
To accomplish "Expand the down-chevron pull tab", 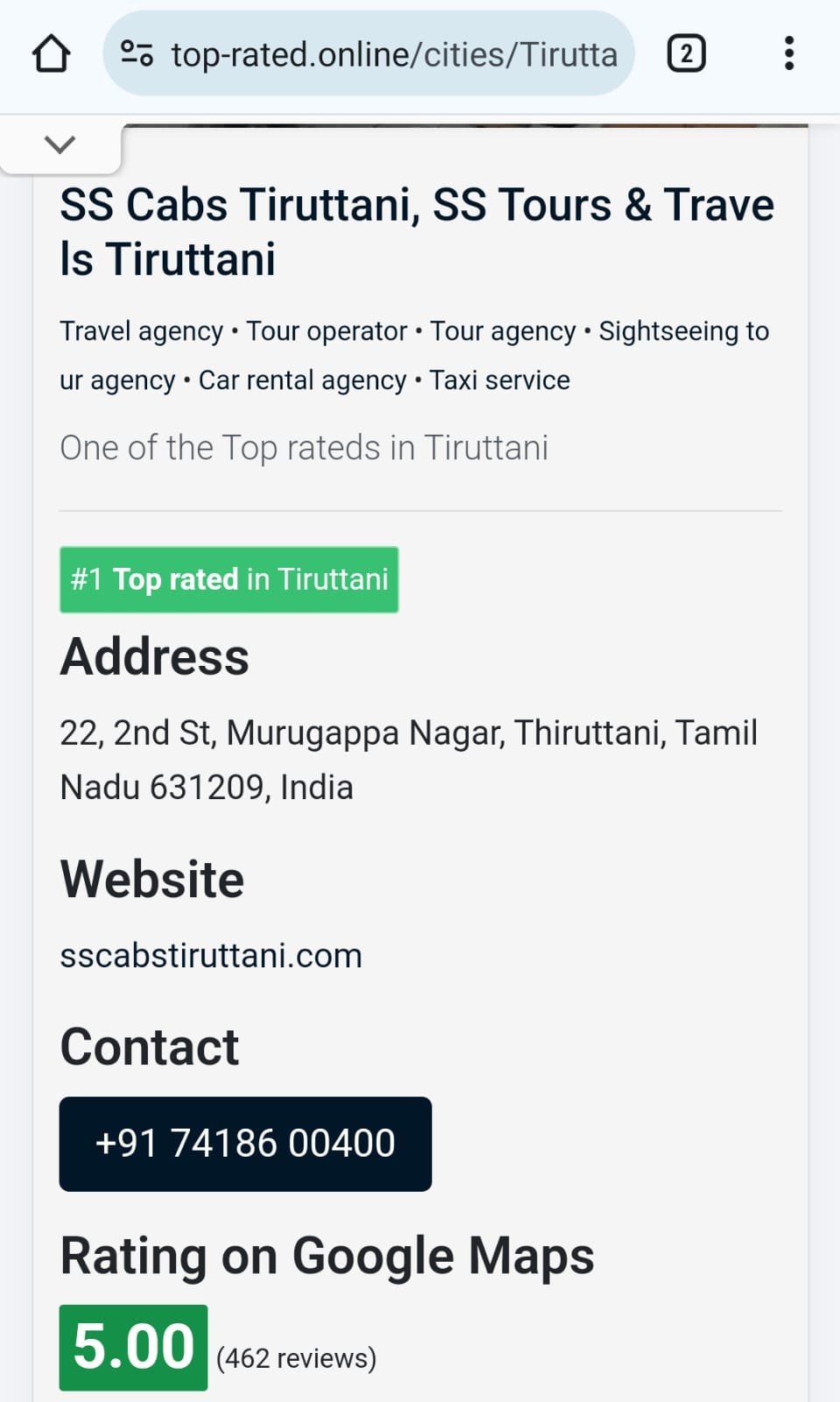I will (60, 145).
